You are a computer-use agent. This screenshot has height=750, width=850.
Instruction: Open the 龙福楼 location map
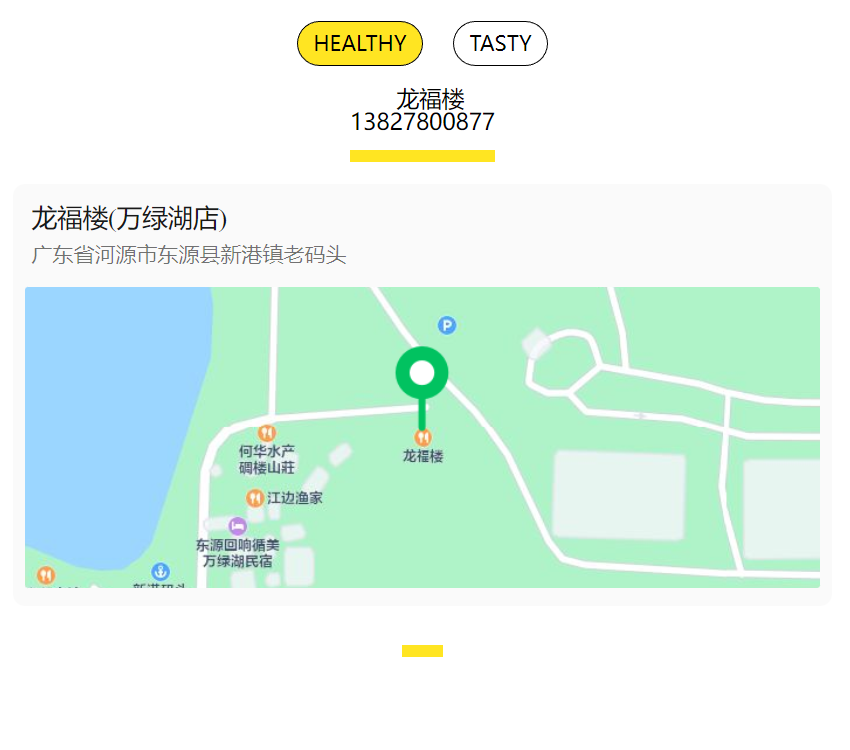point(422,437)
